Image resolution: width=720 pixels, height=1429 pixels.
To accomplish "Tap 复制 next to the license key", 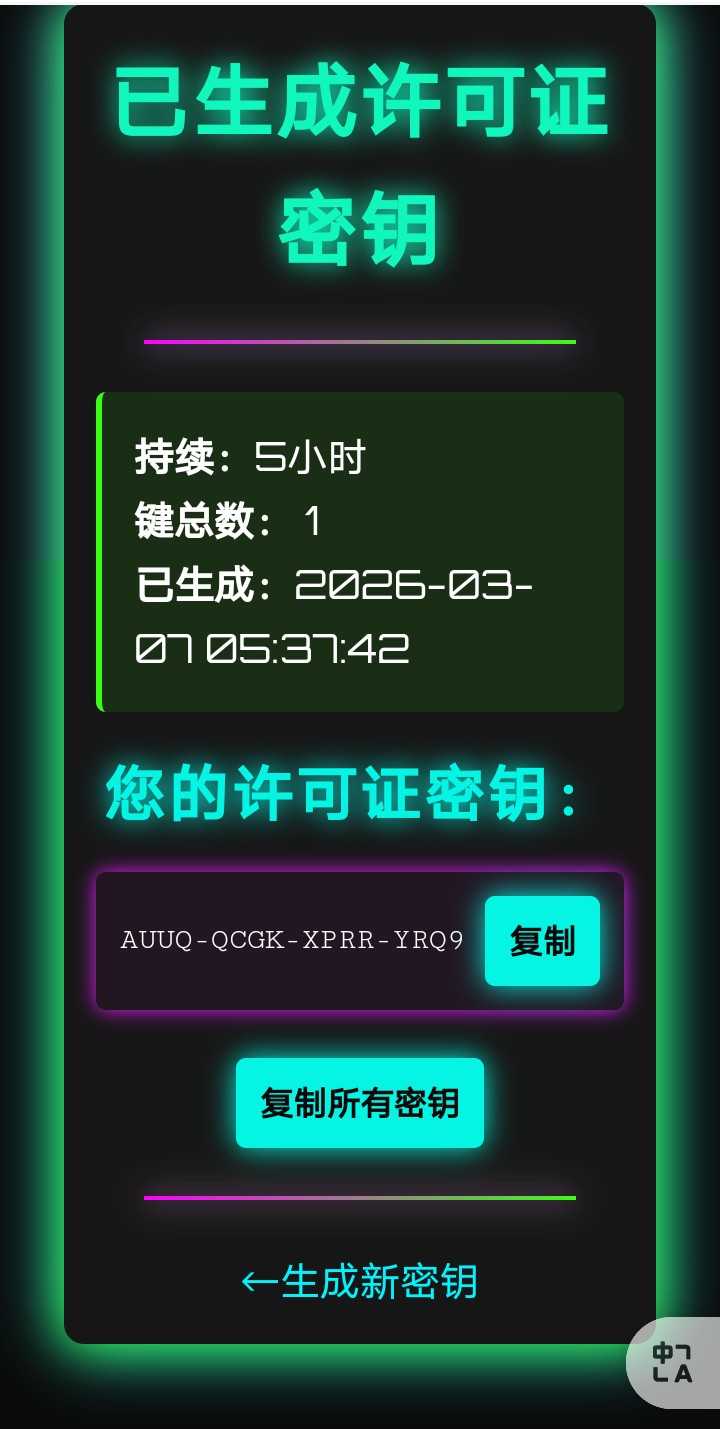I will pos(542,941).
